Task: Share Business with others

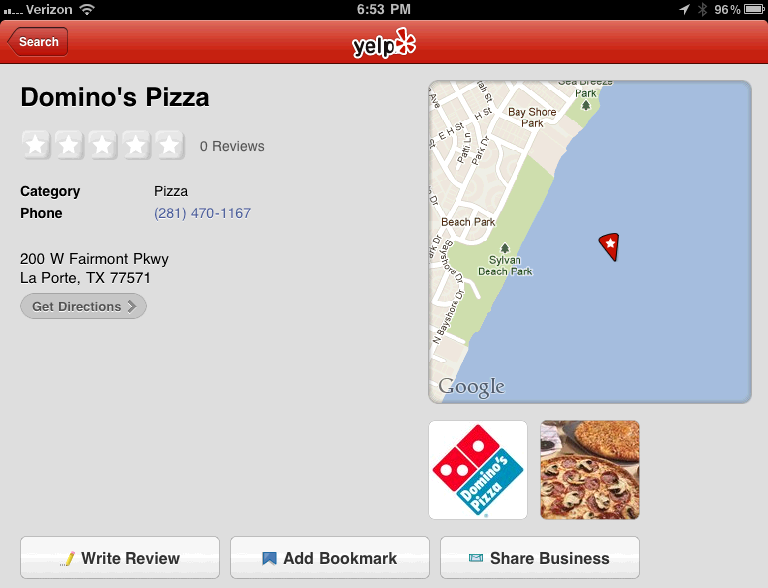Action: pyautogui.click(x=540, y=558)
